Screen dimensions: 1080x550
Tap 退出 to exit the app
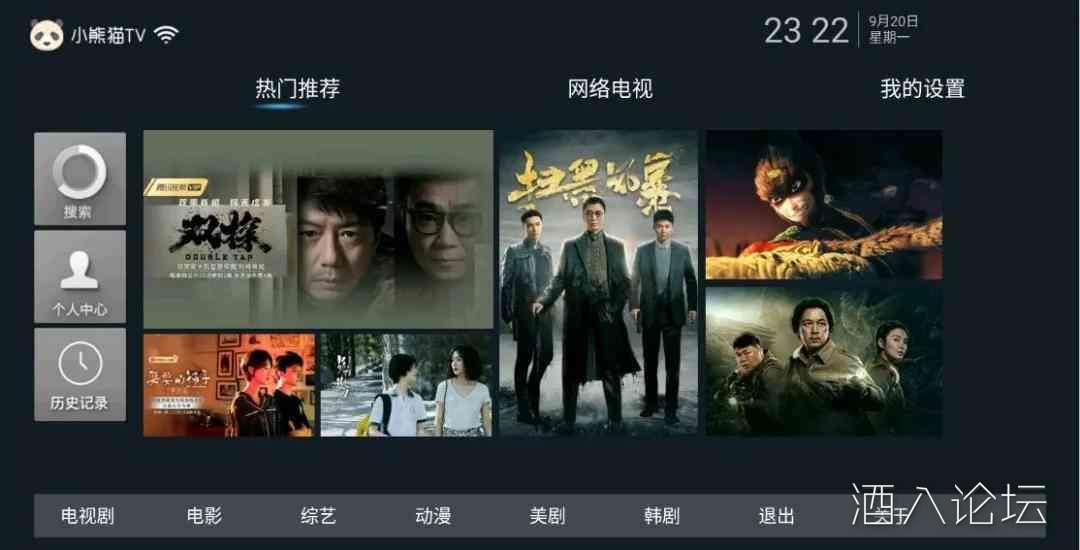point(776,516)
